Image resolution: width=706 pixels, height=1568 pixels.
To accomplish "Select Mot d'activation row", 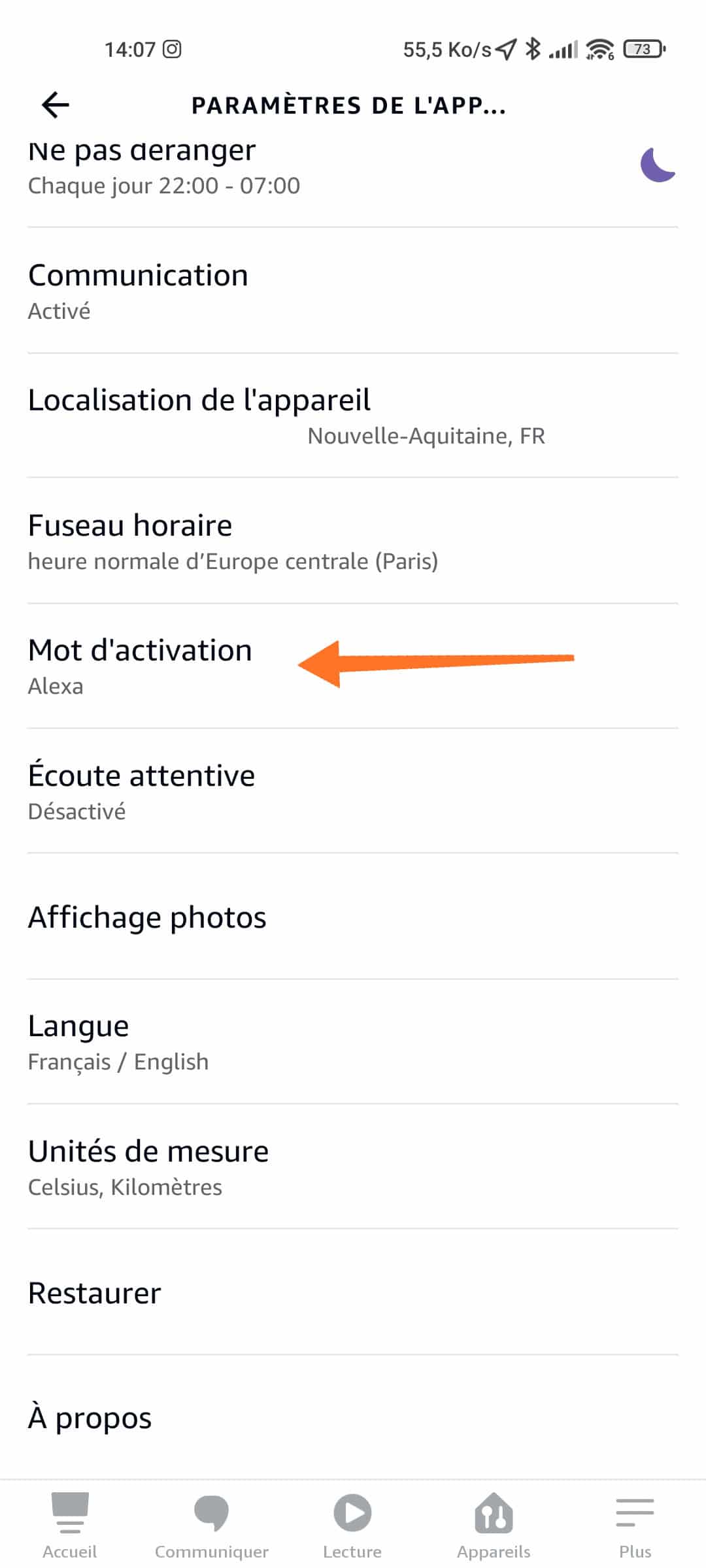I will tap(353, 666).
